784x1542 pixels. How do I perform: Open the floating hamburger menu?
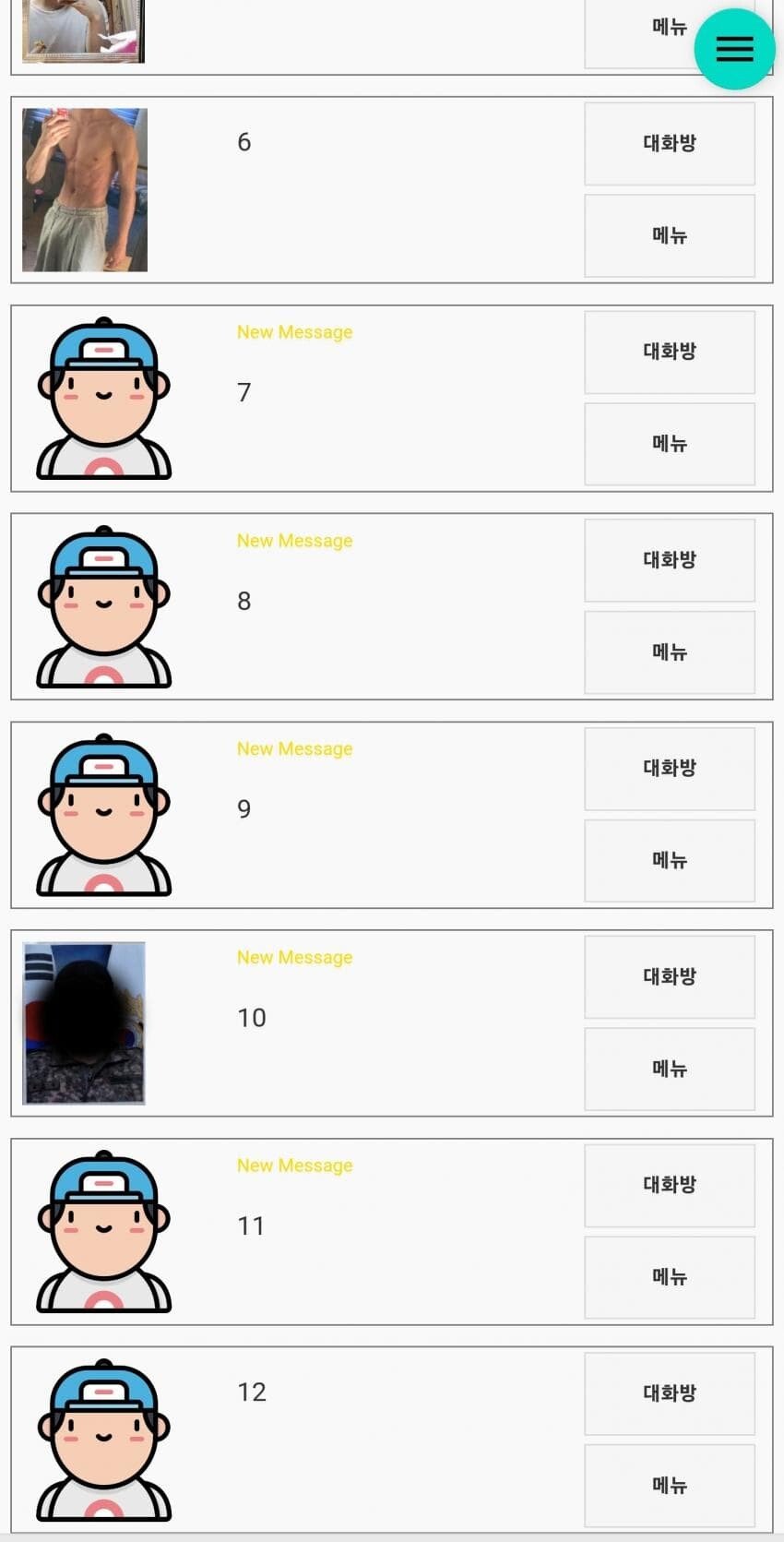[734, 49]
